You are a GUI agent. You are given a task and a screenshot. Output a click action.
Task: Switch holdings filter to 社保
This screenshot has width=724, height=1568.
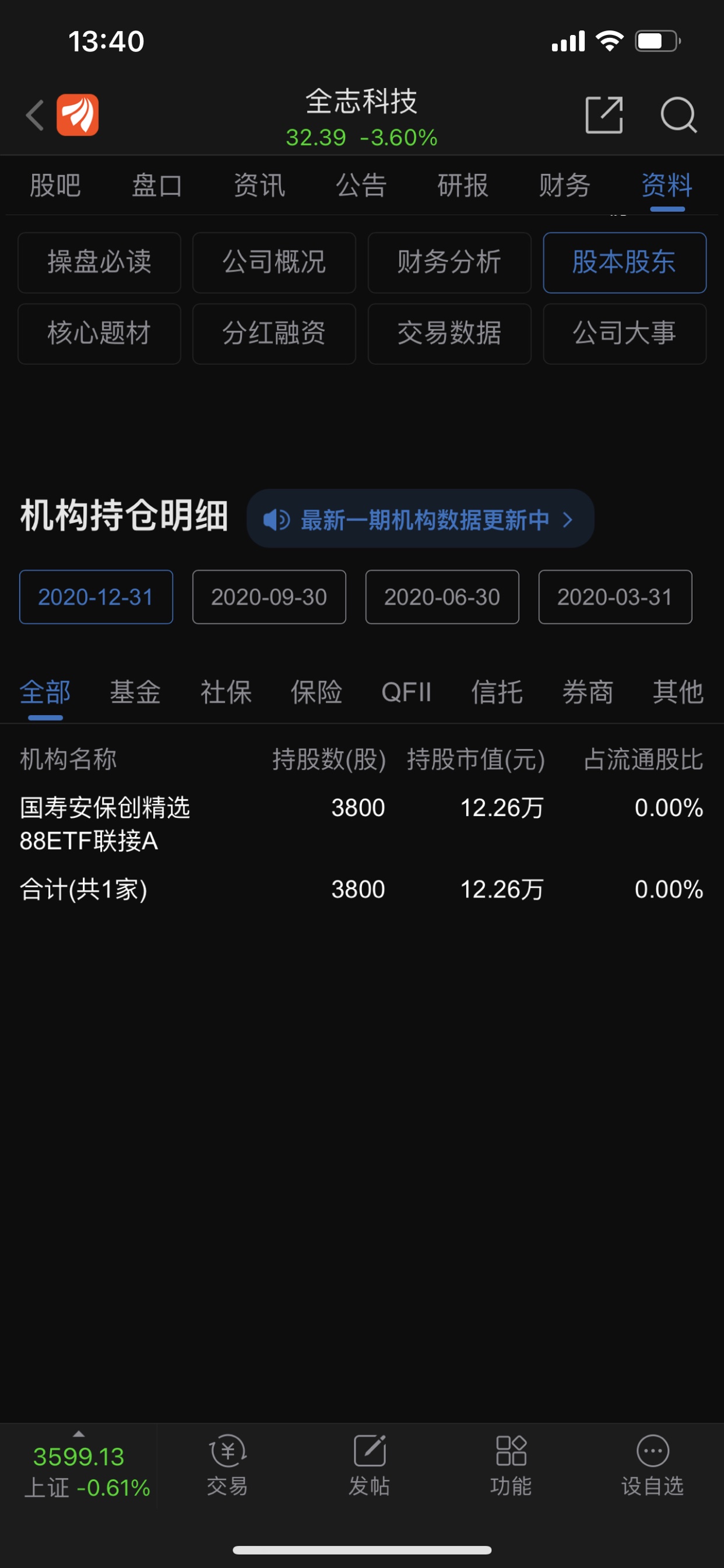(226, 692)
